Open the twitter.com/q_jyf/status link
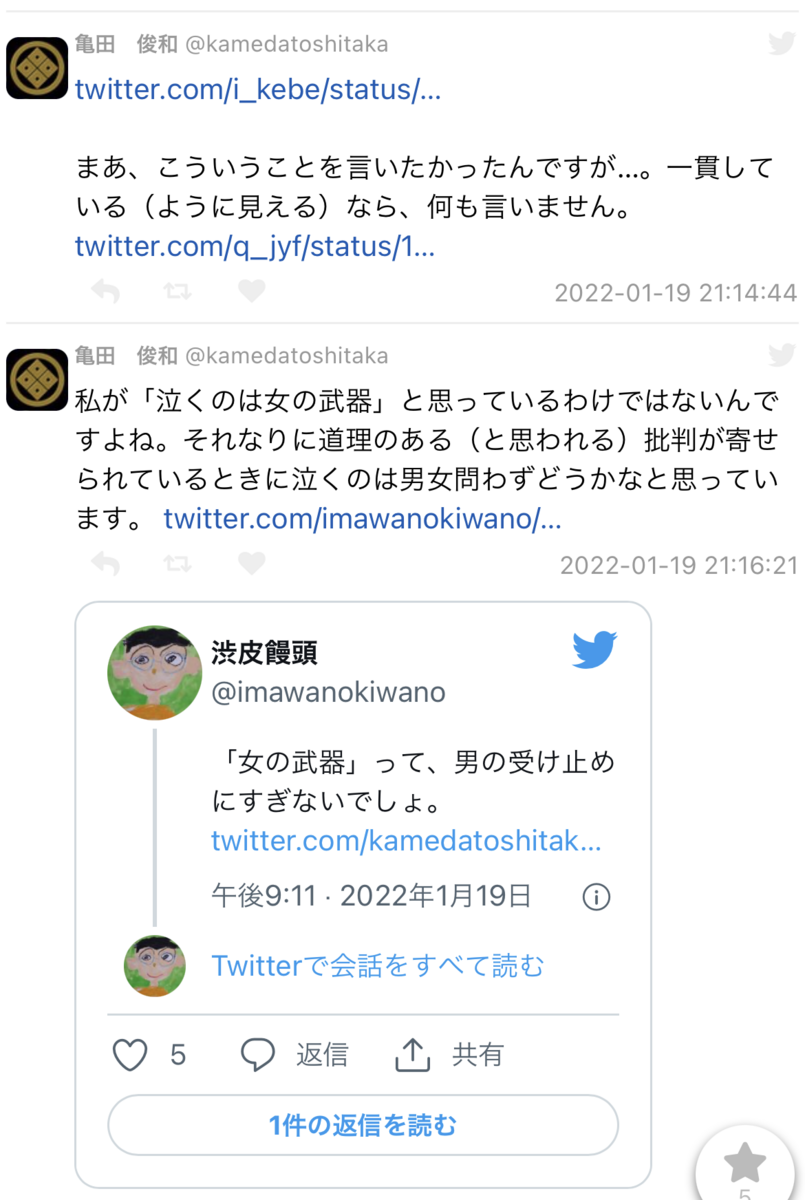 coord(255,246)
